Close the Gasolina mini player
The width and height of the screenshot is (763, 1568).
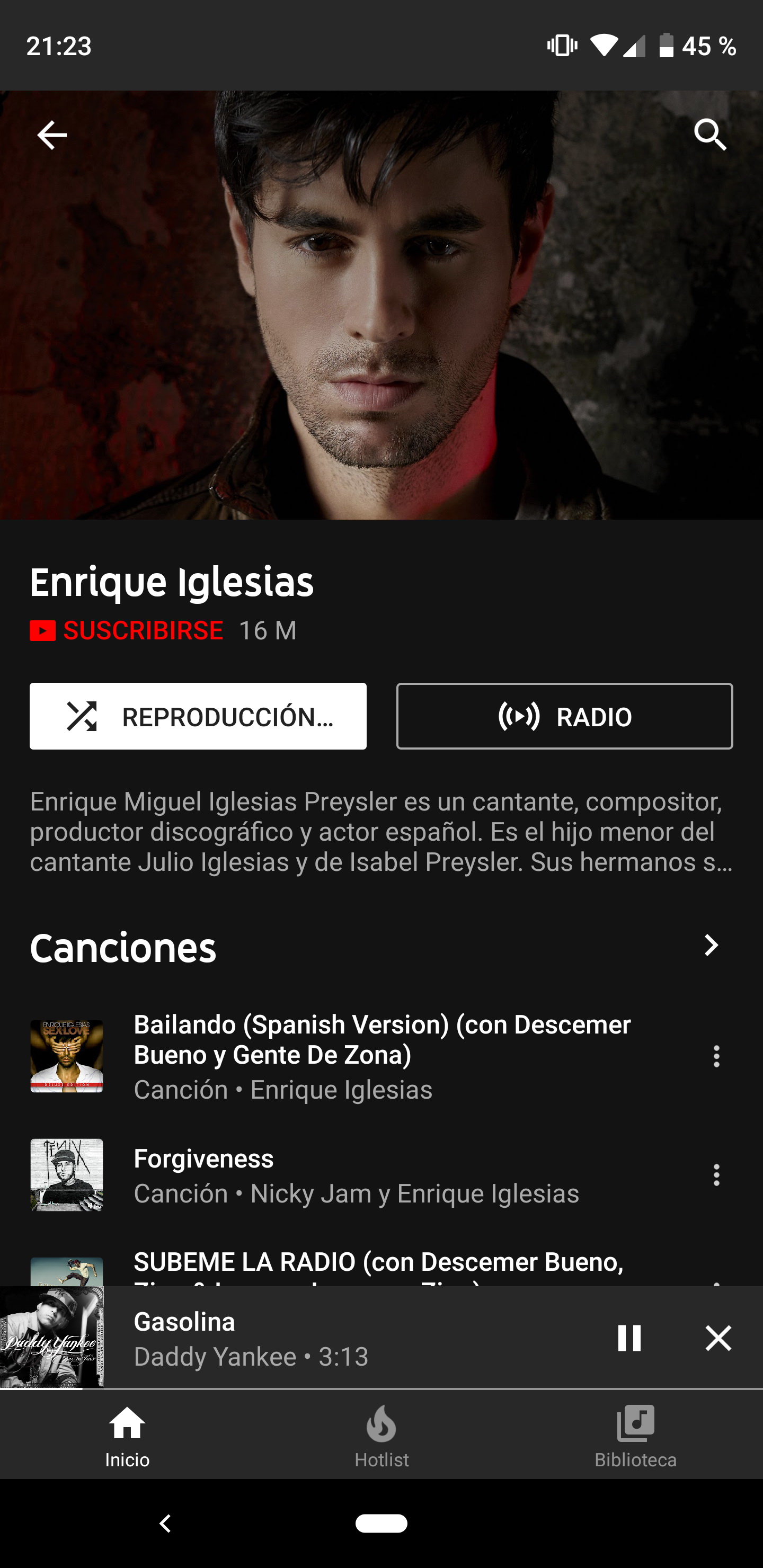(x=718, y=1338)
